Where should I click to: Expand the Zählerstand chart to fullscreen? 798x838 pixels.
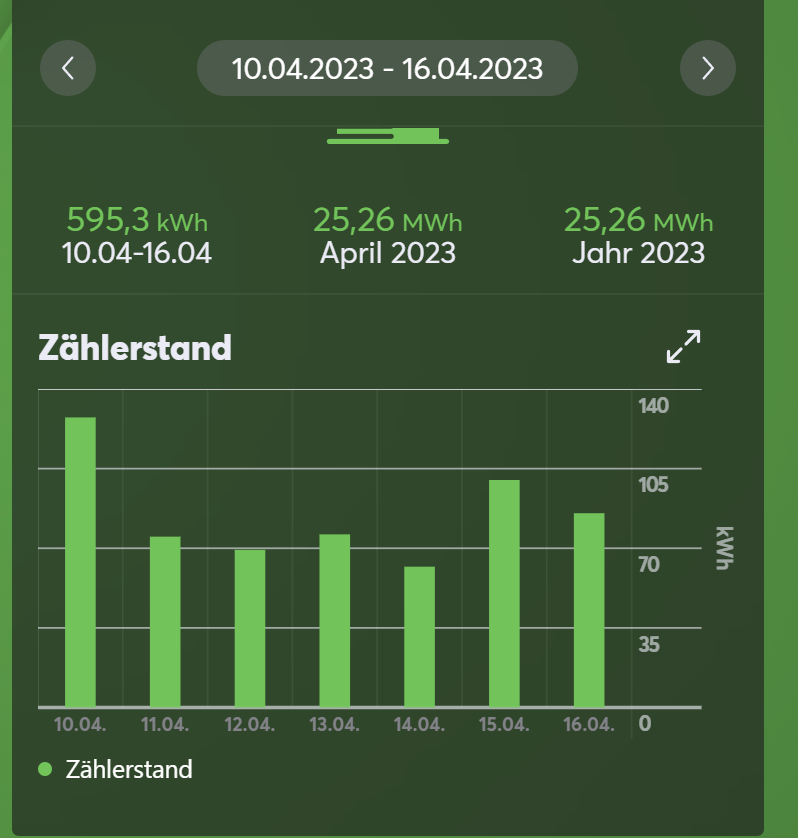(684, 346)
